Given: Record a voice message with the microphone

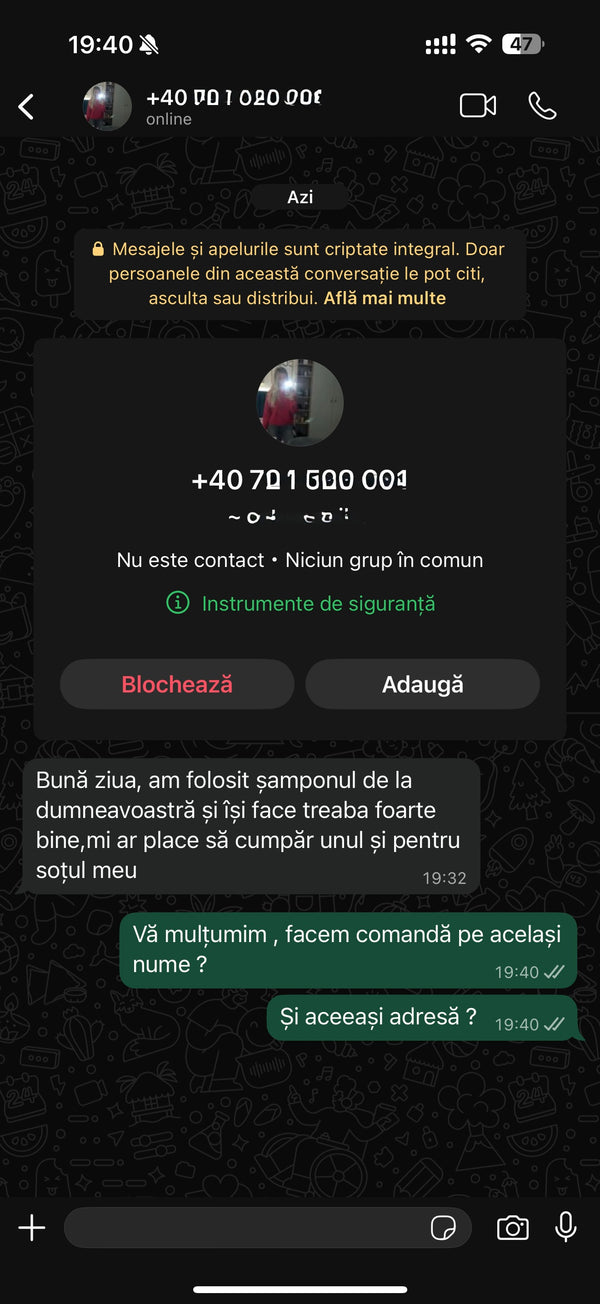Looking at the screenshot, I should click(x=566, y=1227).
